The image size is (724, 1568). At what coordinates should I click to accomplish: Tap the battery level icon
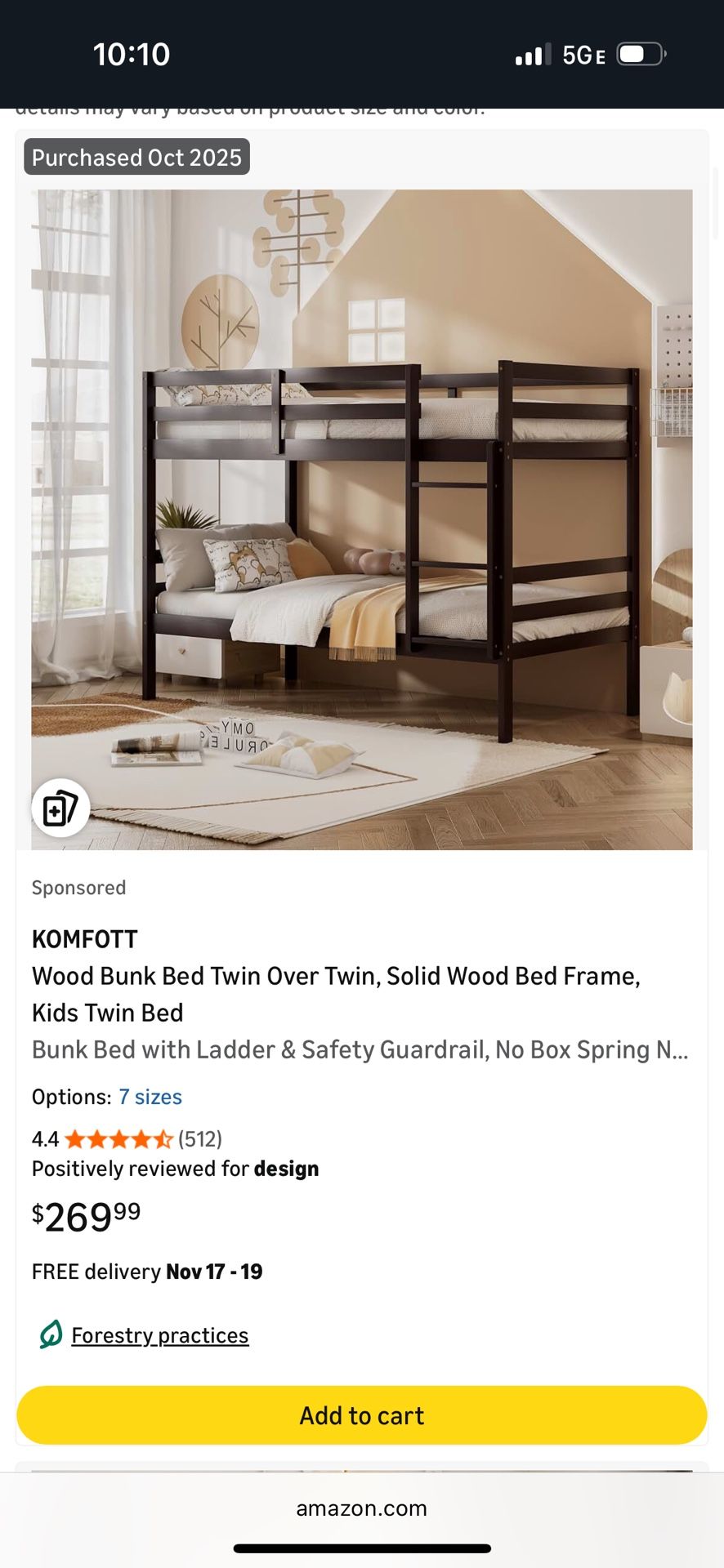[x=641, y=54]
